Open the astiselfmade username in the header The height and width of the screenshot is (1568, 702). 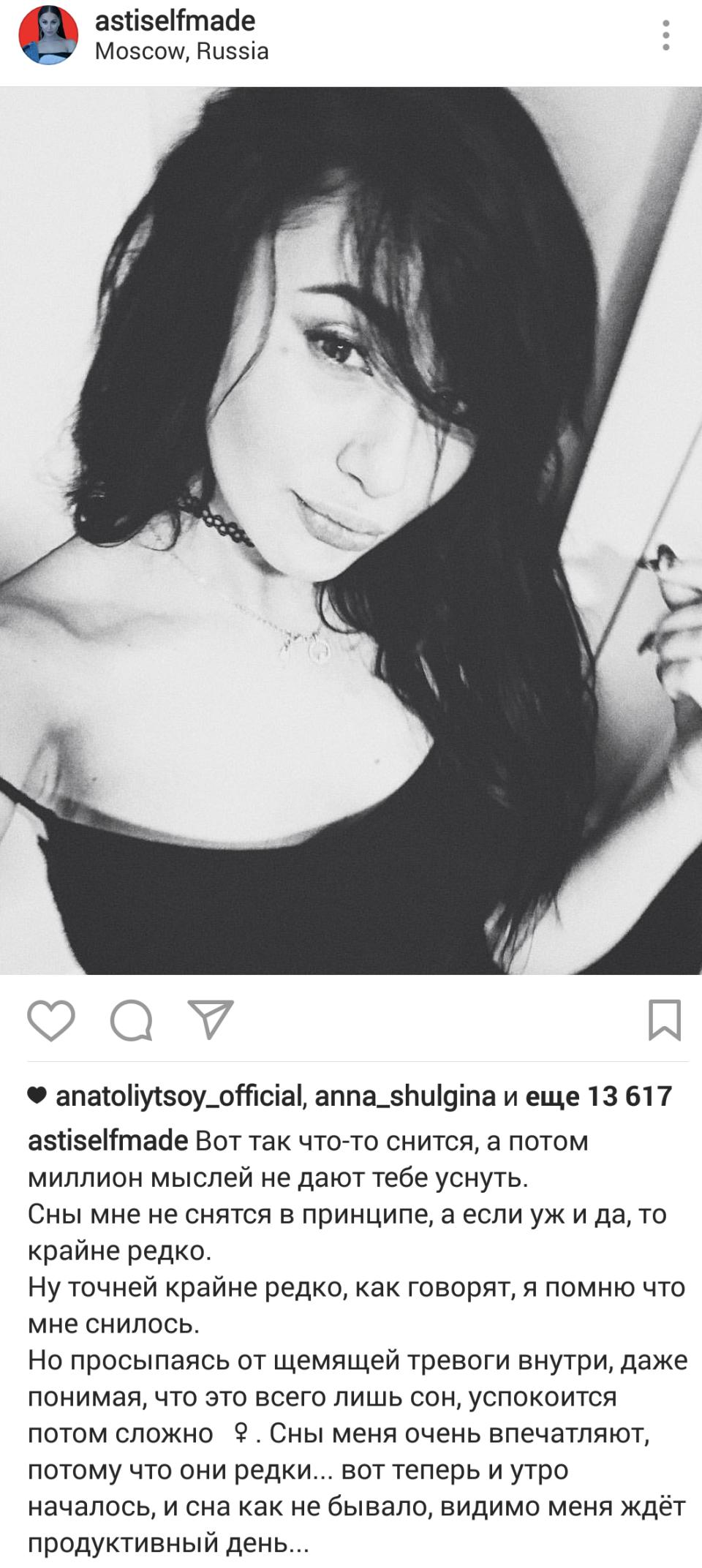coord(175,21)
